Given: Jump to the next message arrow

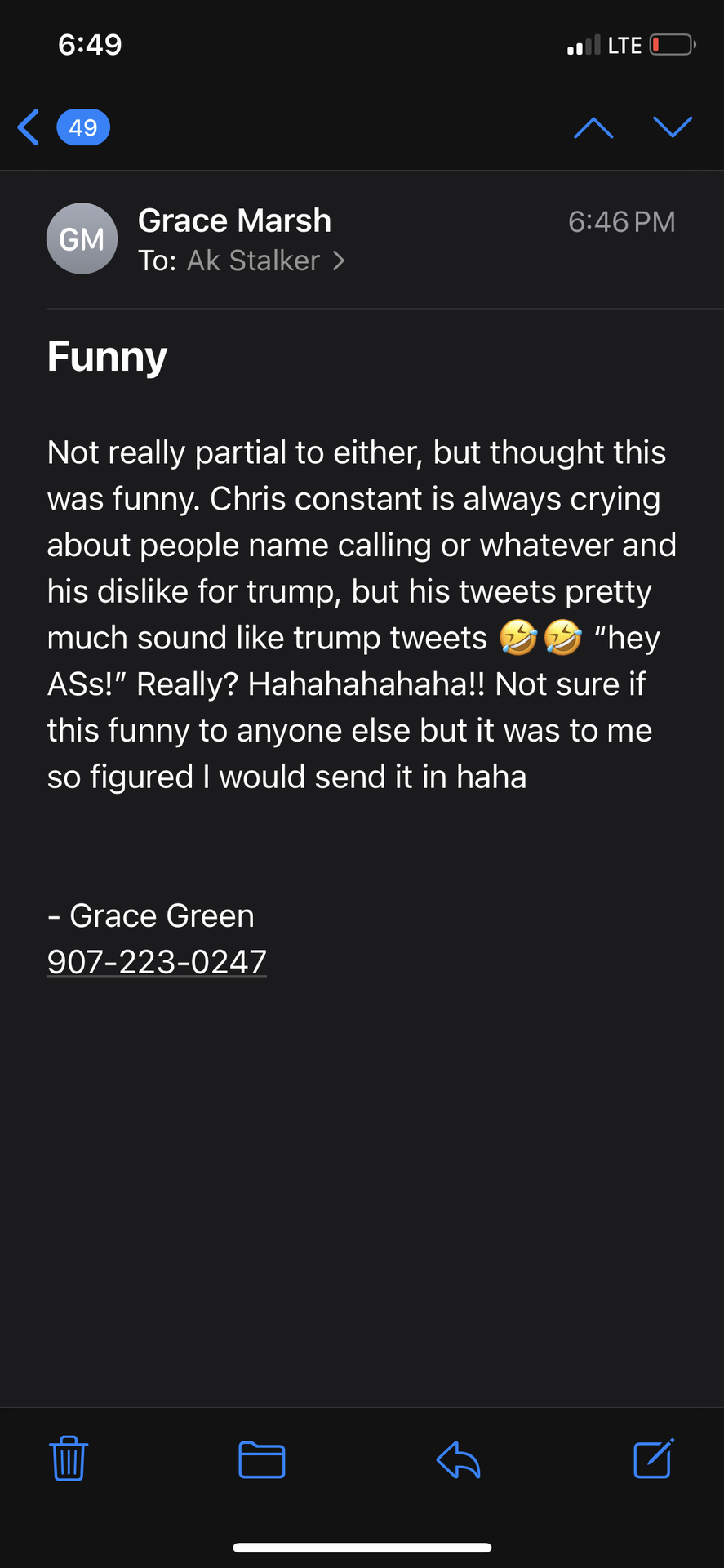Looking at the screenshot, I should 673,127.
